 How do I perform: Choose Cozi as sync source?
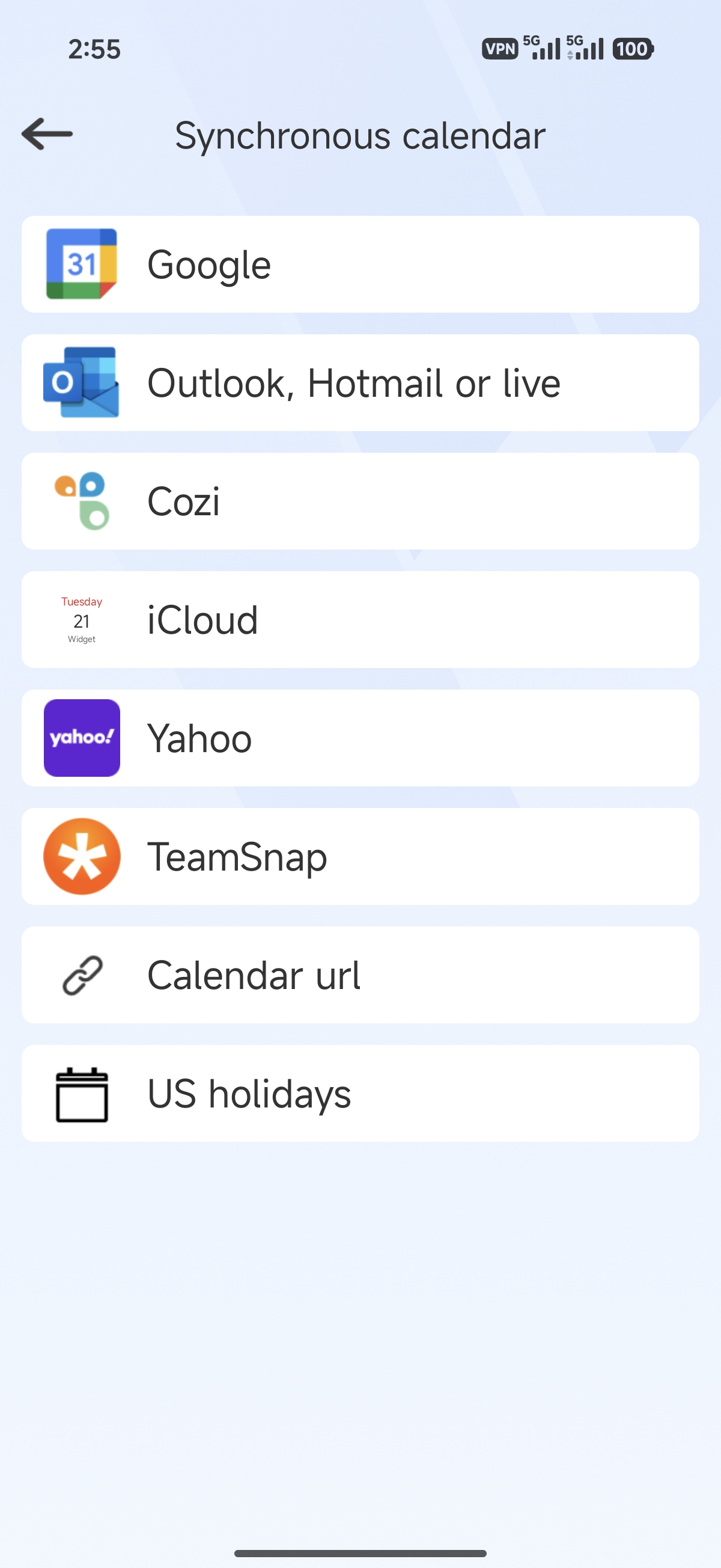coord(360,500)
